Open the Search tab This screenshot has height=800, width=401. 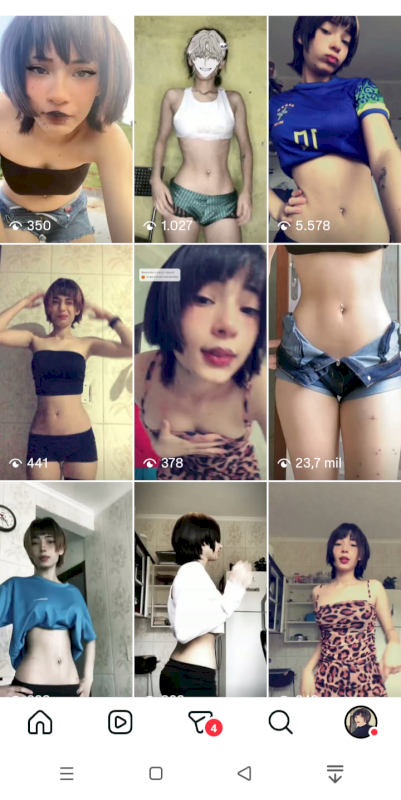281,722
